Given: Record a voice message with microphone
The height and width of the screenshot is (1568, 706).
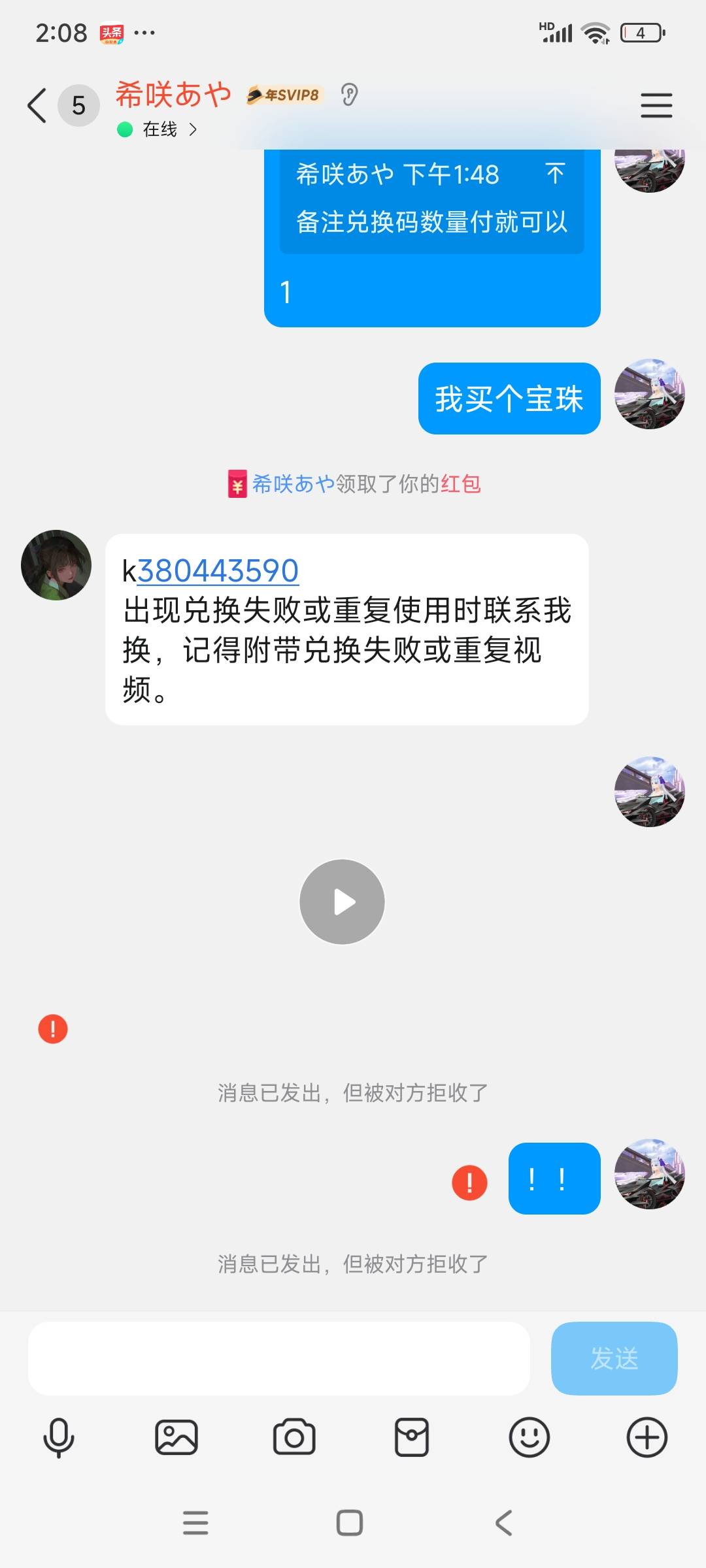Looking at the screenshot, I should 59,1438.
